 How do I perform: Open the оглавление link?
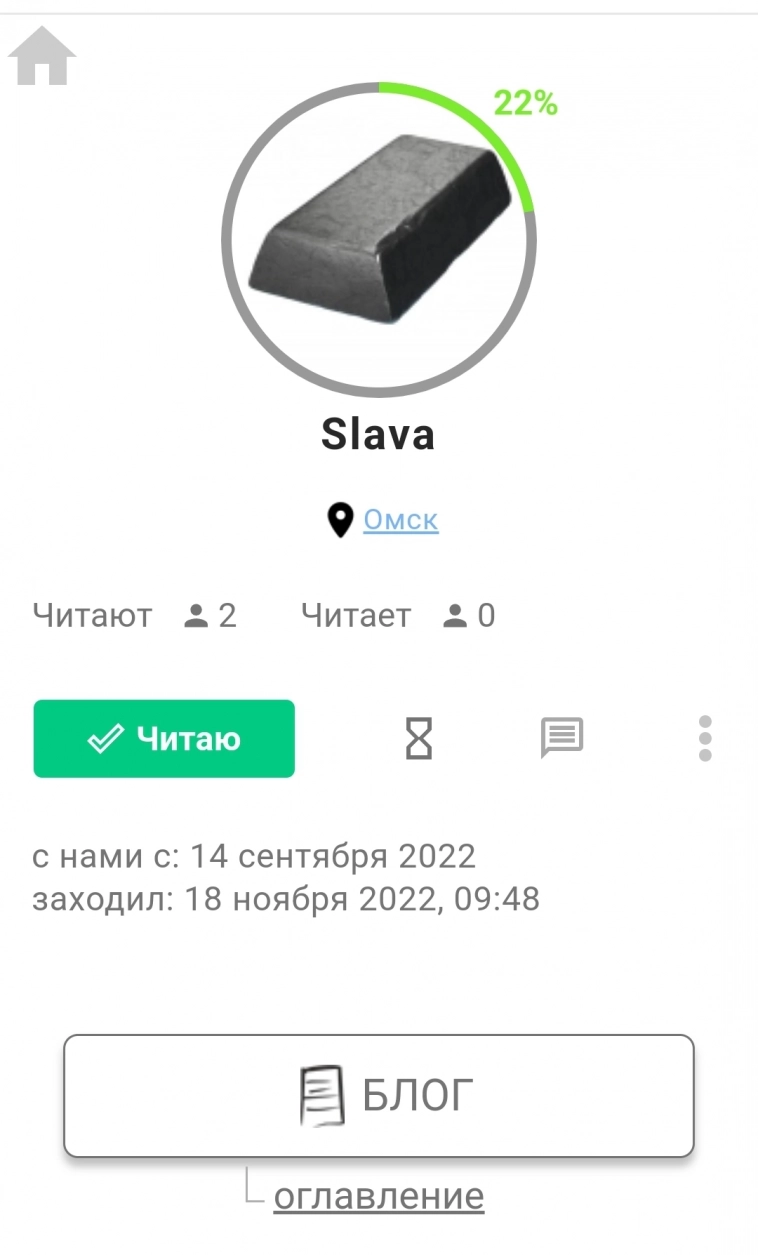tap(378, 1196)
